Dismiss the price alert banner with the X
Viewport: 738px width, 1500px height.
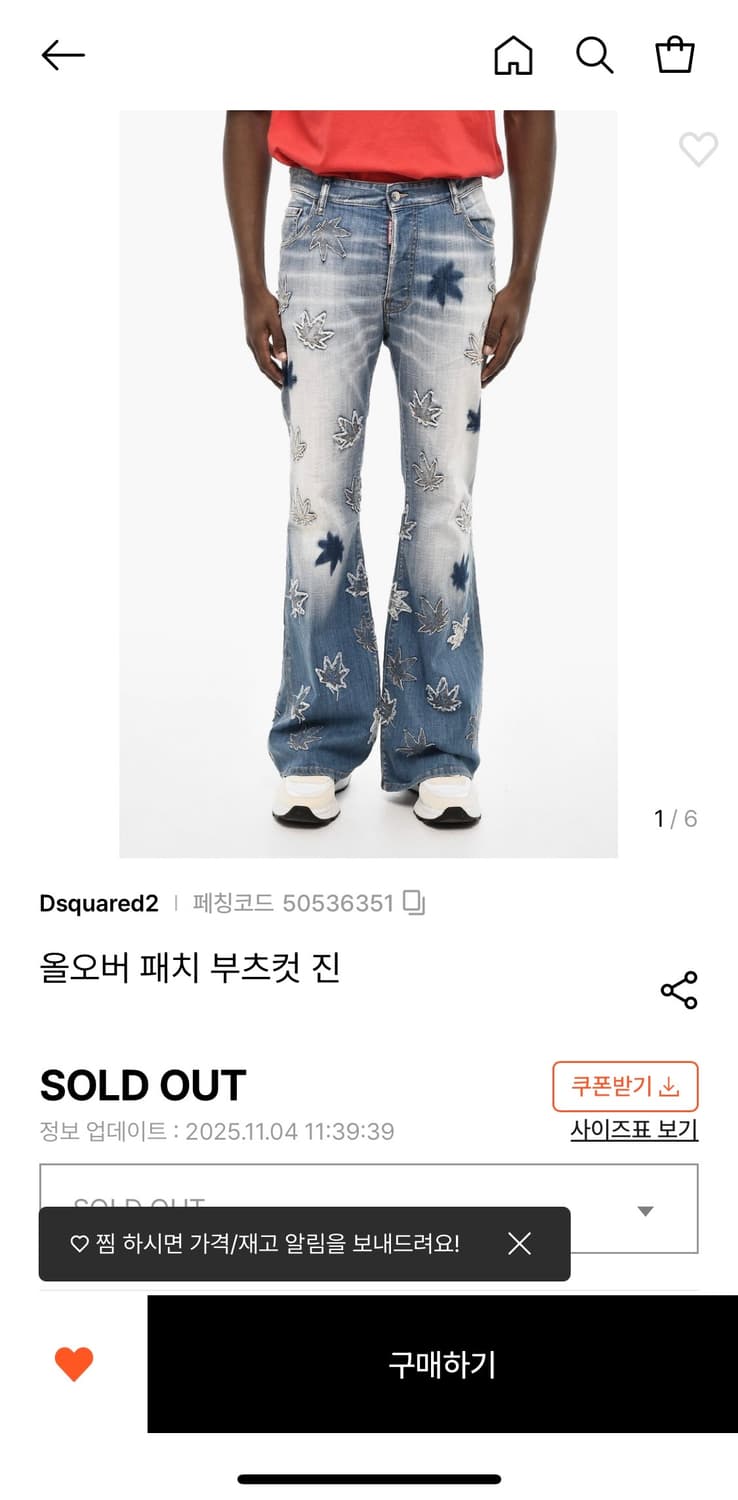tap(519, 1243)
